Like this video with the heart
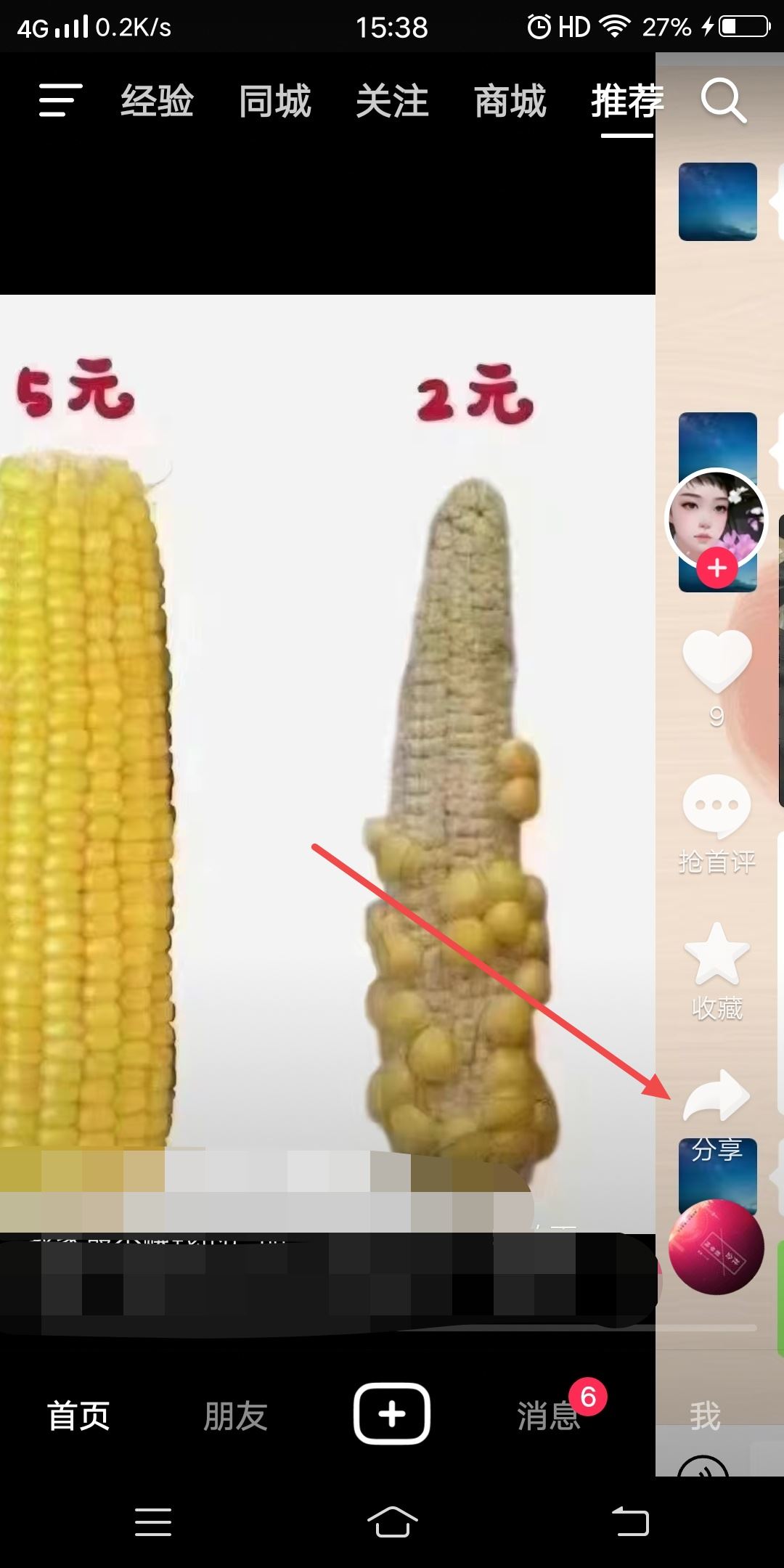This screenshot has height=1568, width=784. point(716,659)
